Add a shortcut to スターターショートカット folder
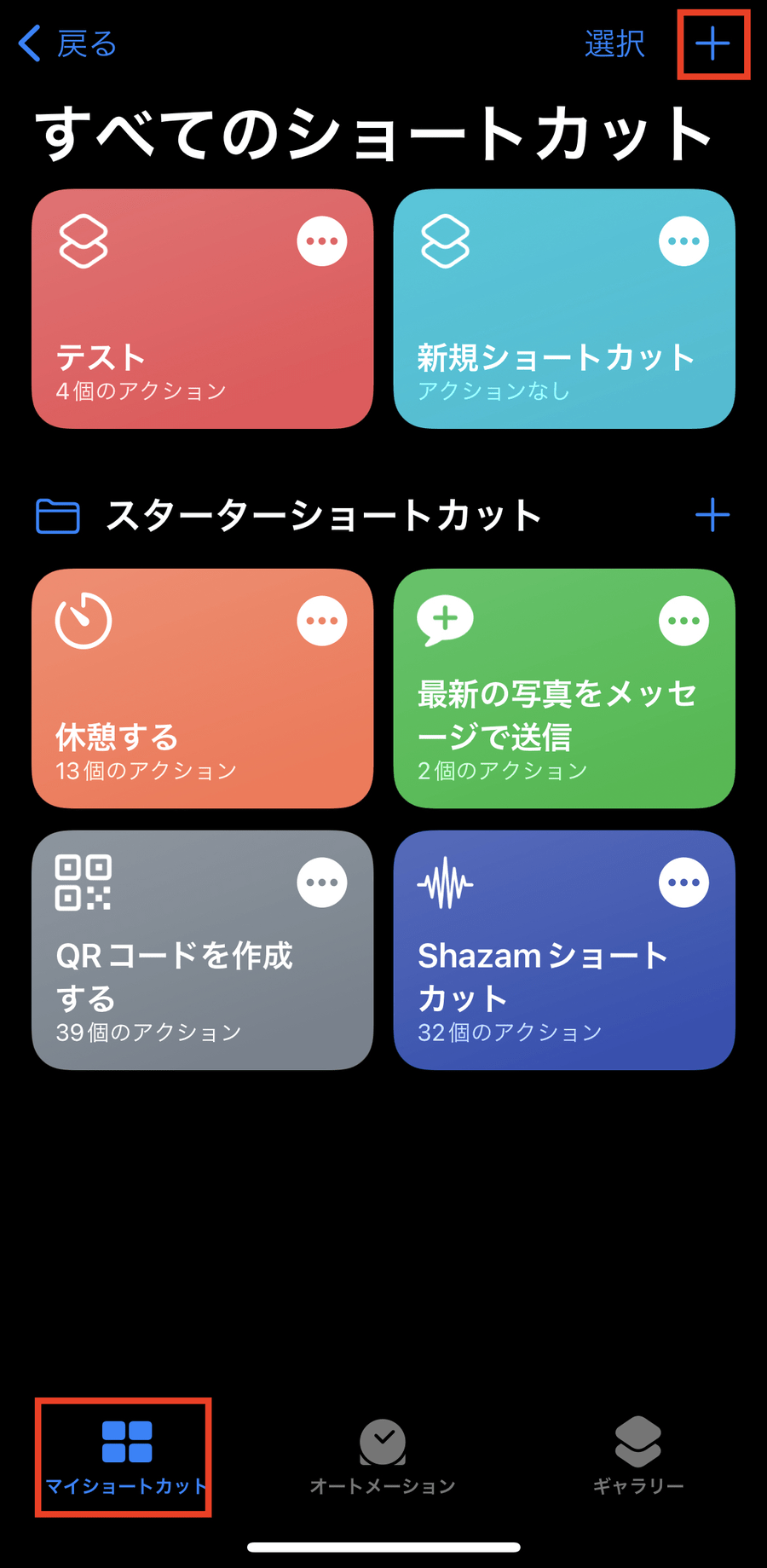Screen dimensions: 767x1568 712,515
